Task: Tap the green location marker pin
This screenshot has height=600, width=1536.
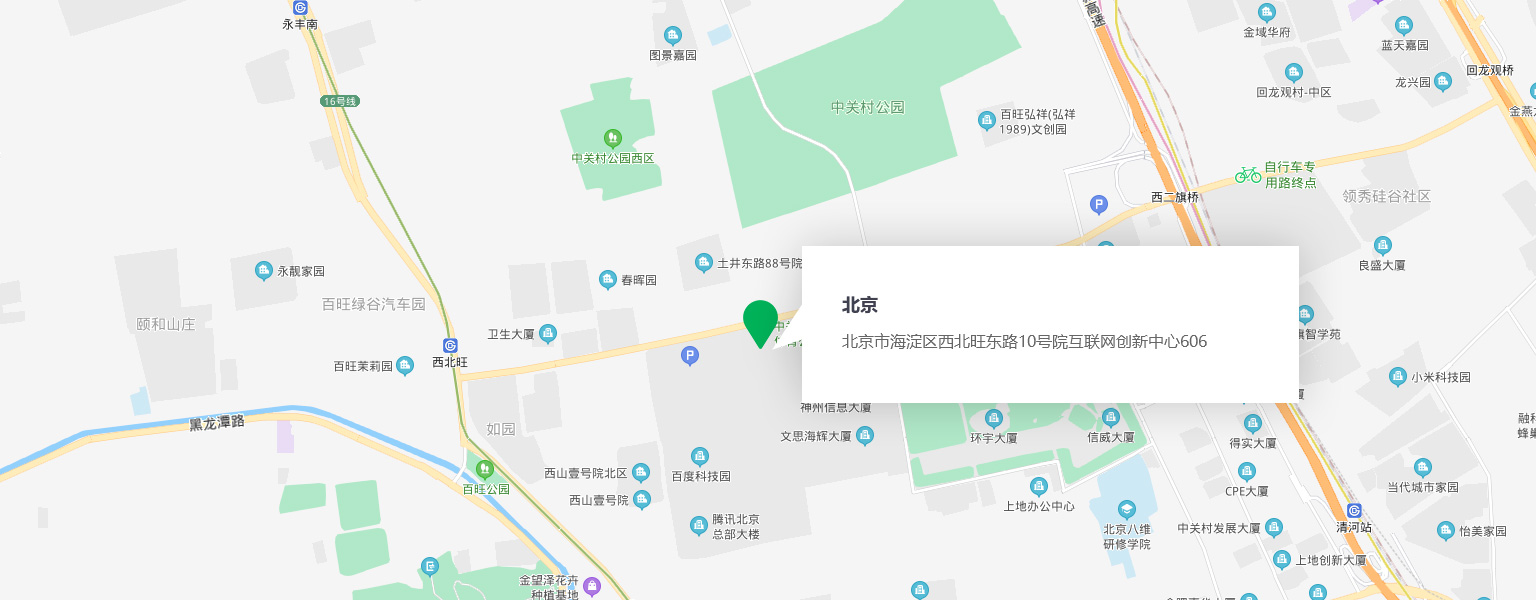Action: (760, 322)
